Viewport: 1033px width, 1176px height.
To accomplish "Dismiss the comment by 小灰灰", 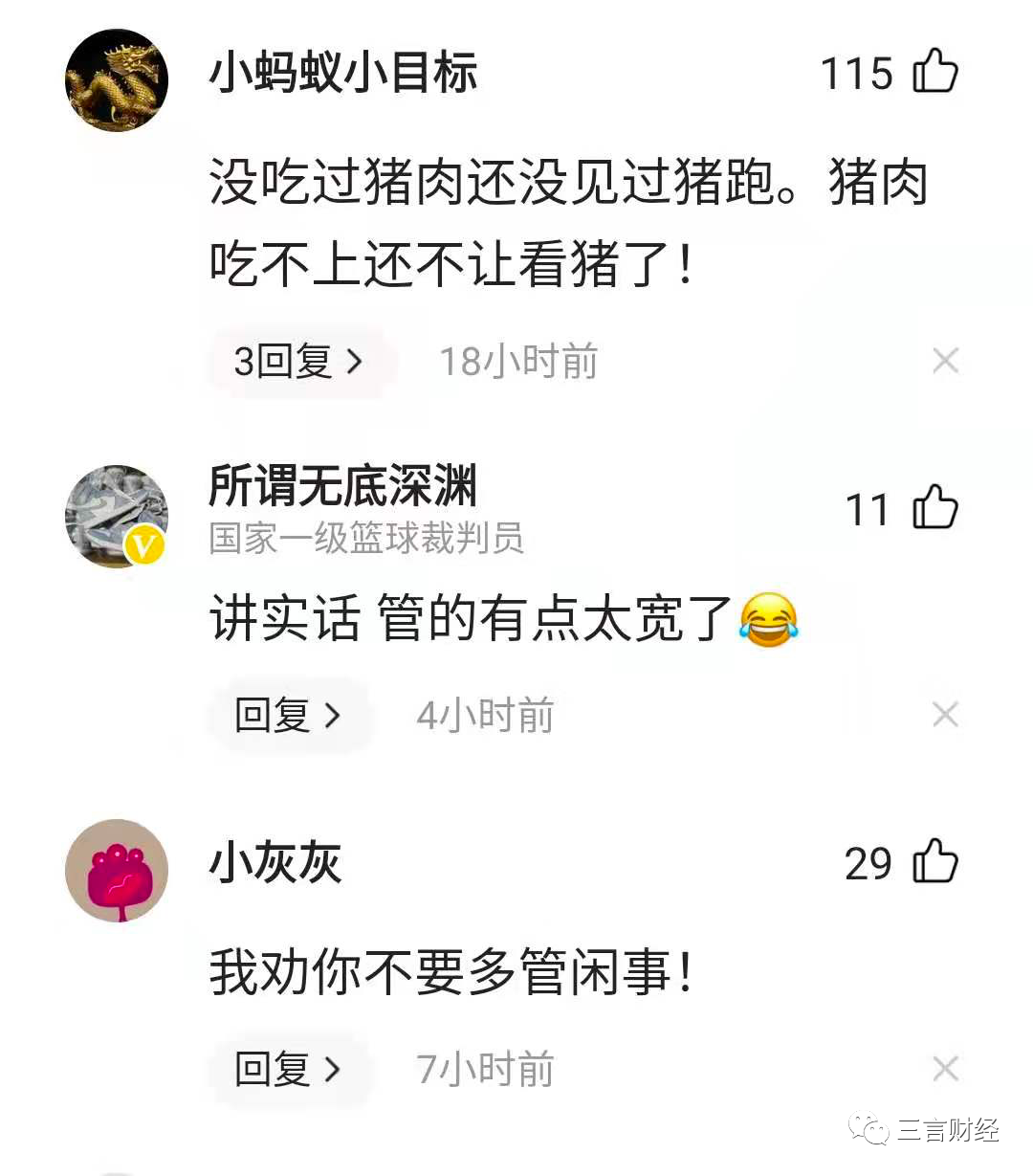I will coord(945,1068).
